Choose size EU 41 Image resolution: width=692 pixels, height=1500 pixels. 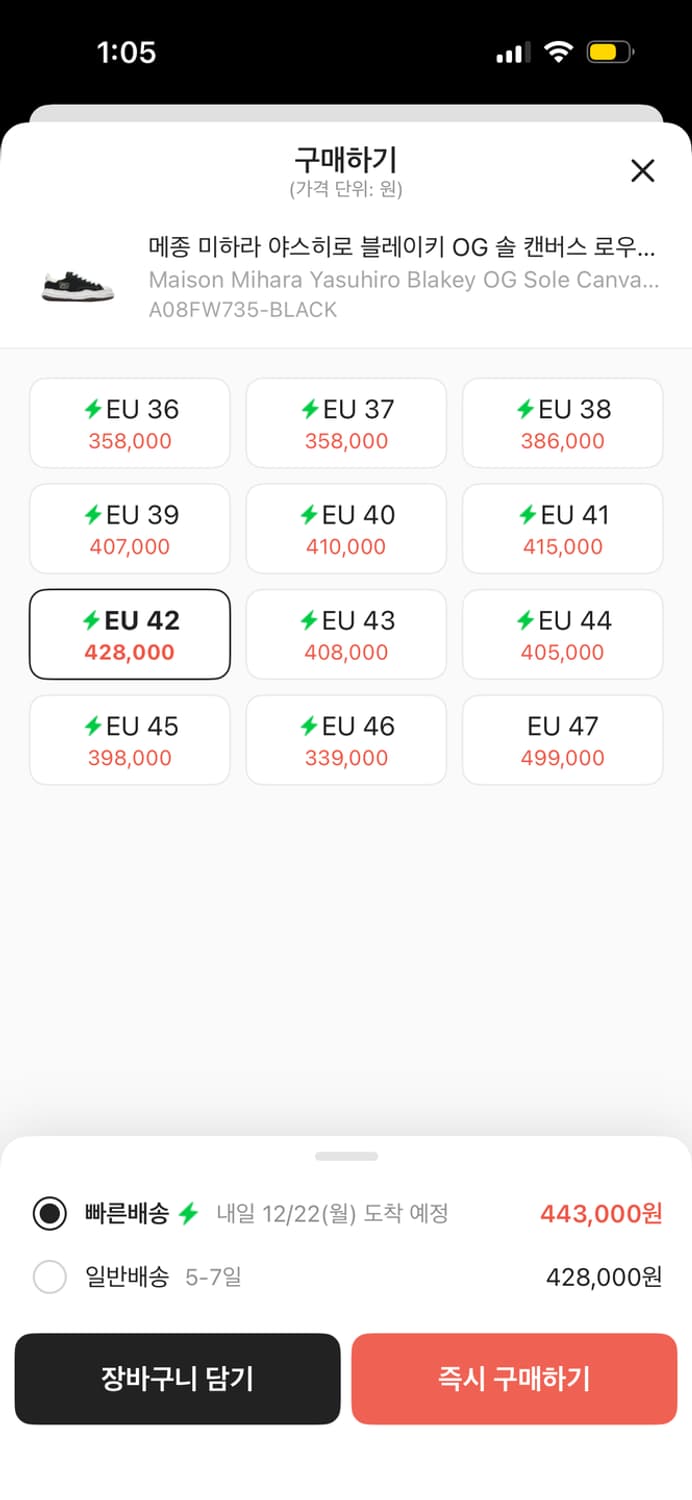[562, 529]
